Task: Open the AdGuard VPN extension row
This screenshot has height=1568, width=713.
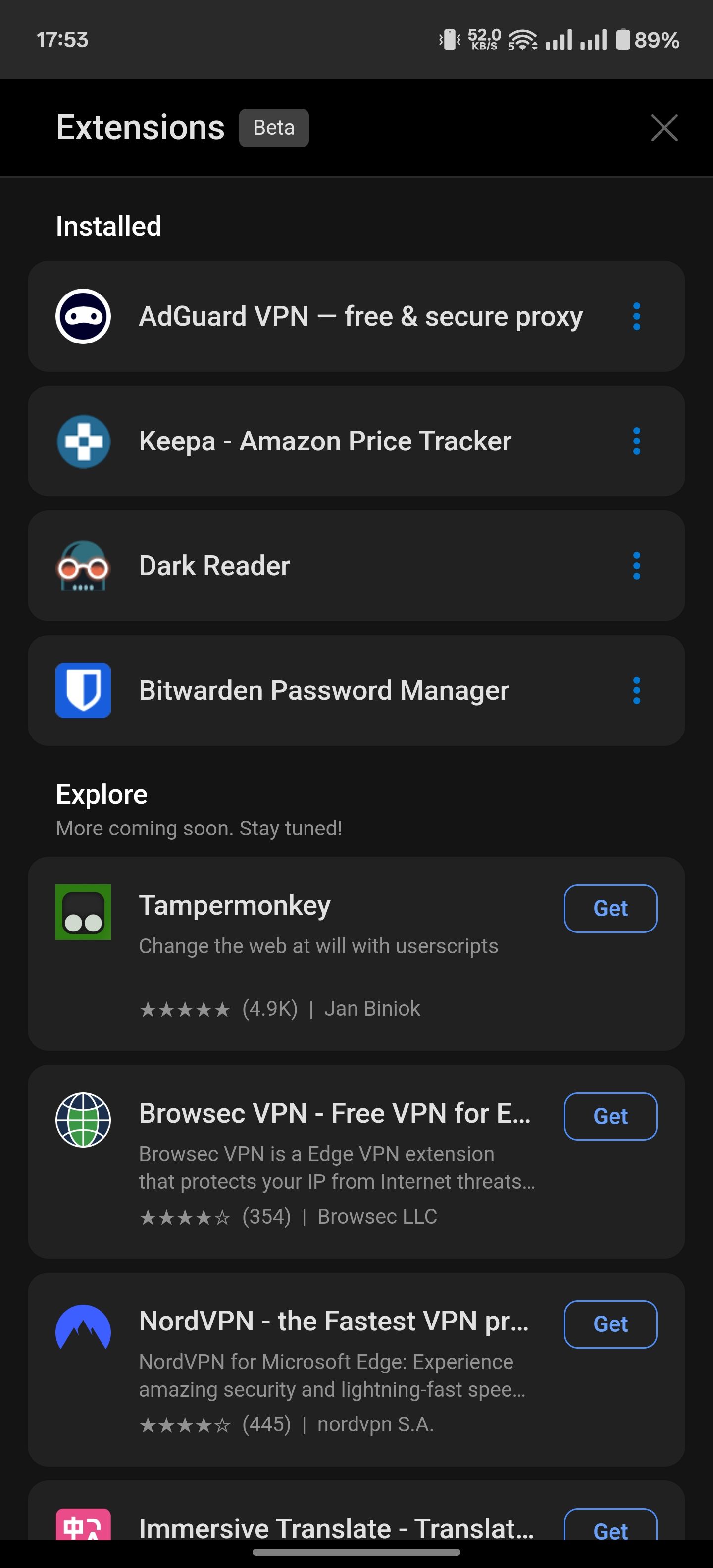Action: [359, 317]
